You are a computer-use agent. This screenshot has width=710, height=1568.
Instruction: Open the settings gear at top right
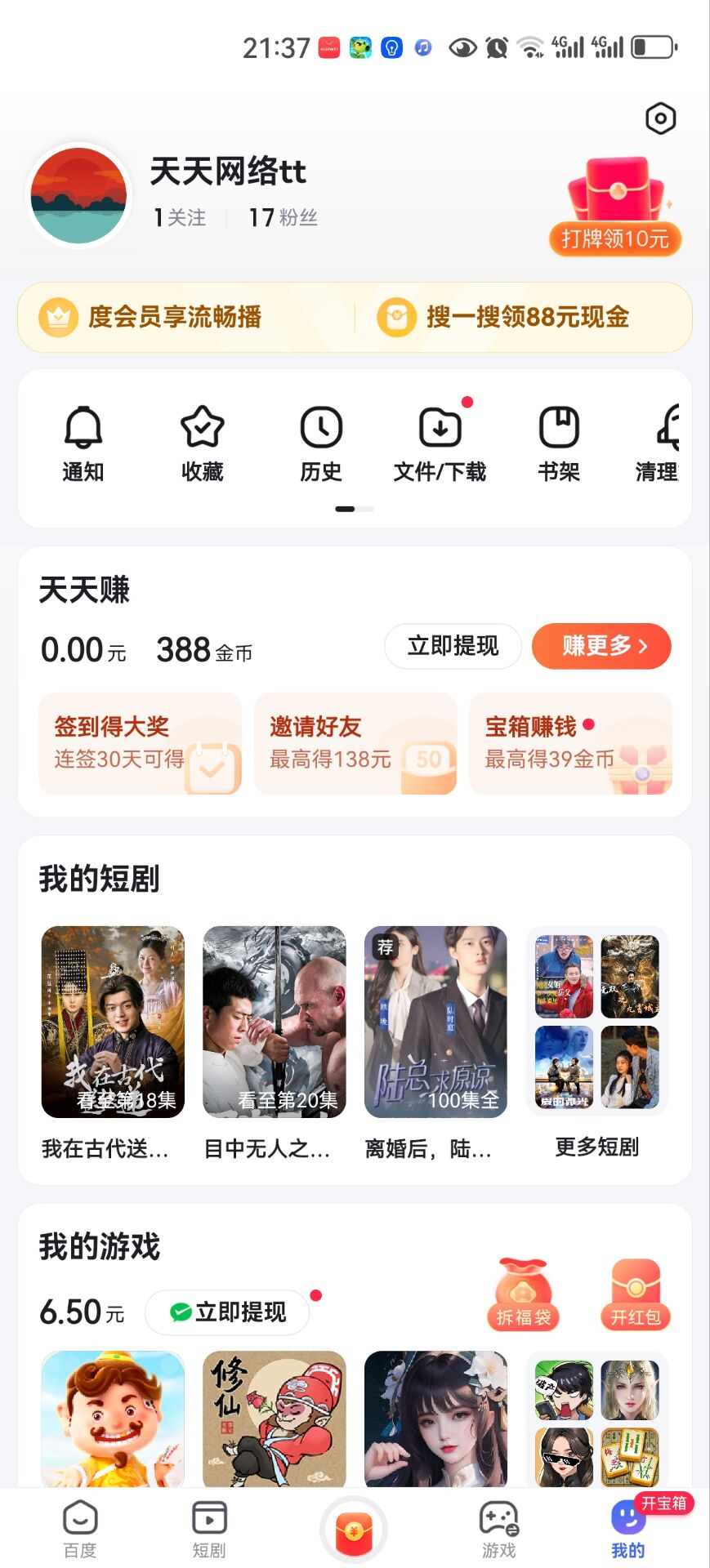tap(660, 119)
